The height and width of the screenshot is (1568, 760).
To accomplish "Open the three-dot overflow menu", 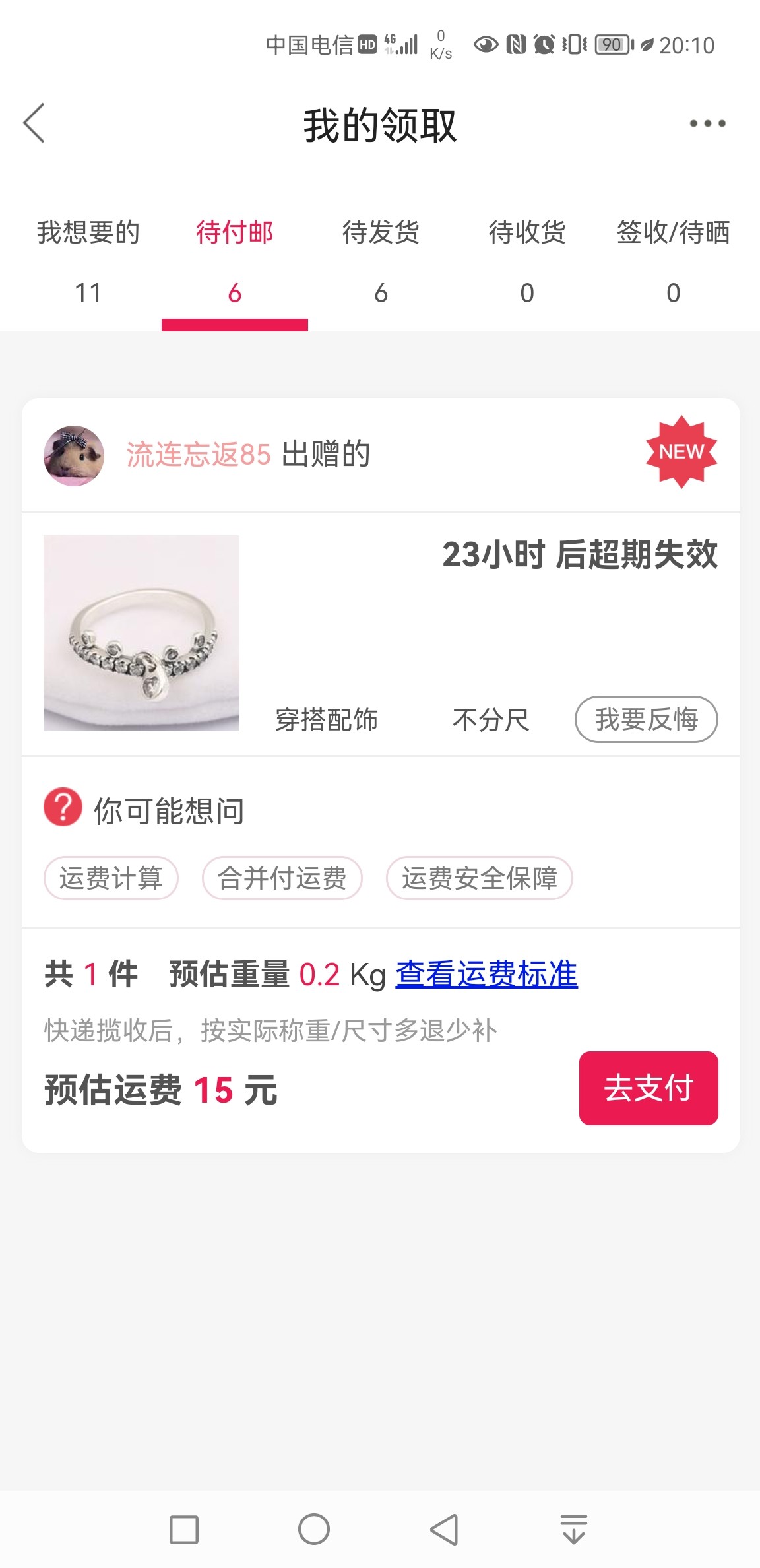I will click(x=707, y=123).
